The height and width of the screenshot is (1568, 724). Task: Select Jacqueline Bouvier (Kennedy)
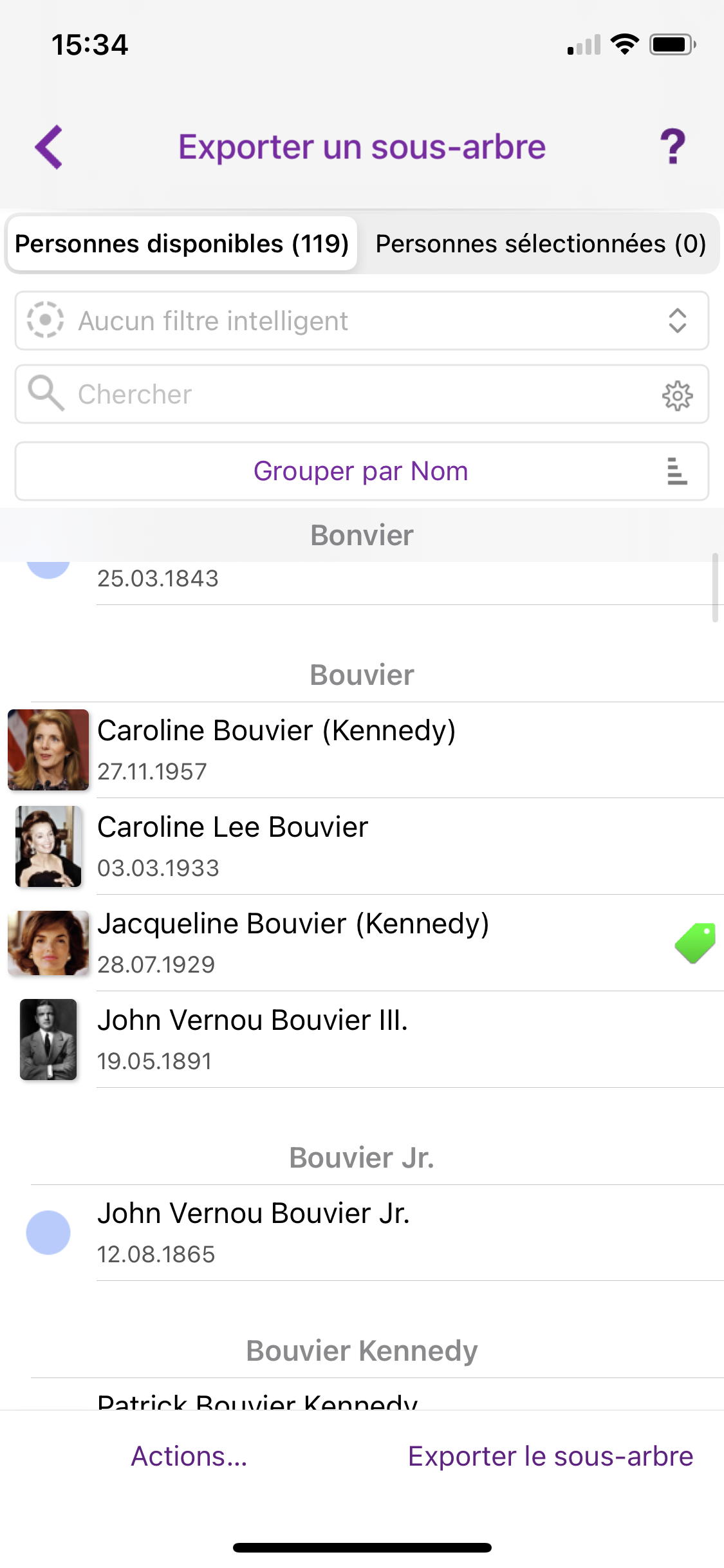(x=362, y=943)
